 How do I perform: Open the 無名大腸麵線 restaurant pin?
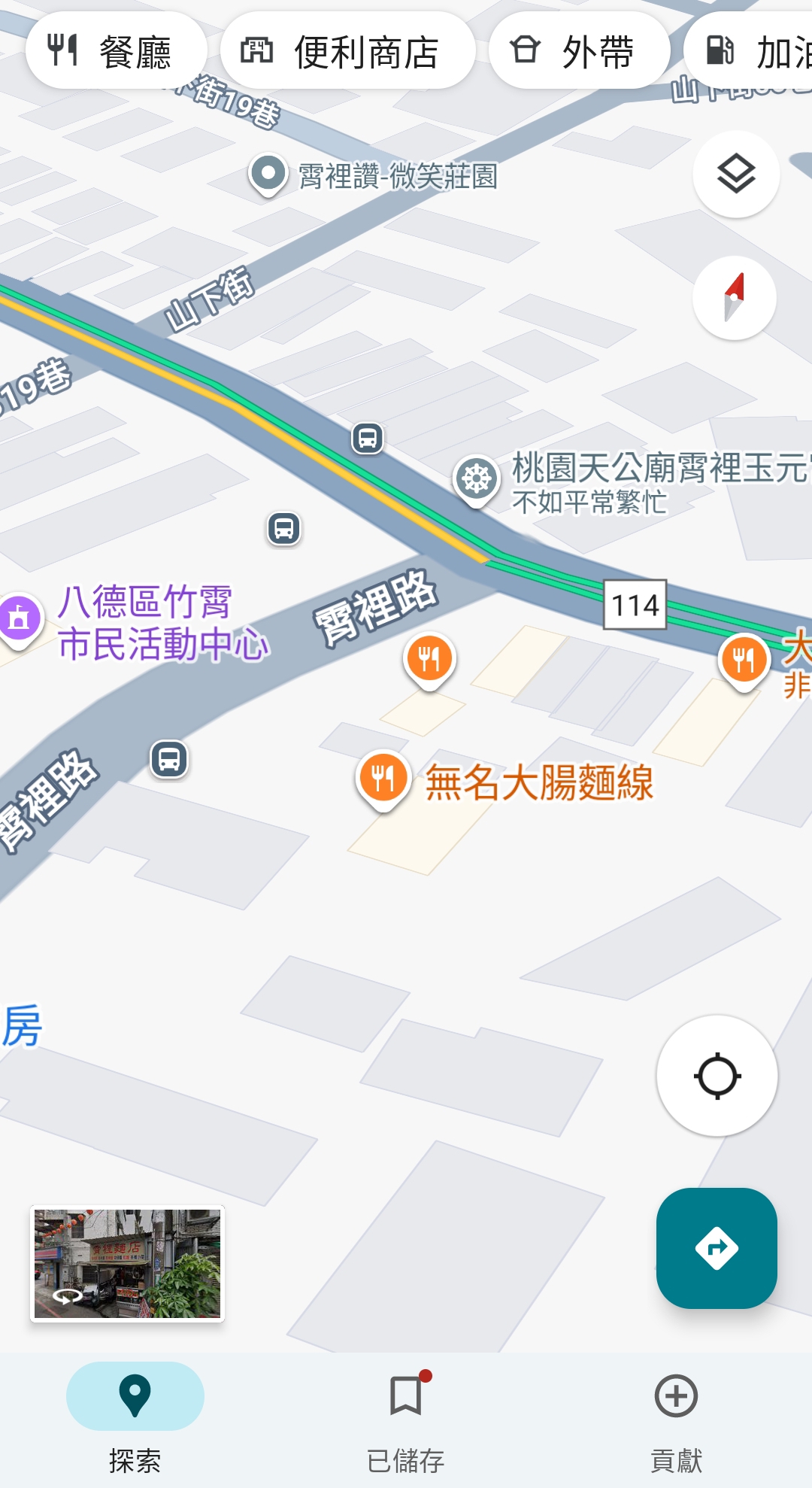tap(383, 779)
